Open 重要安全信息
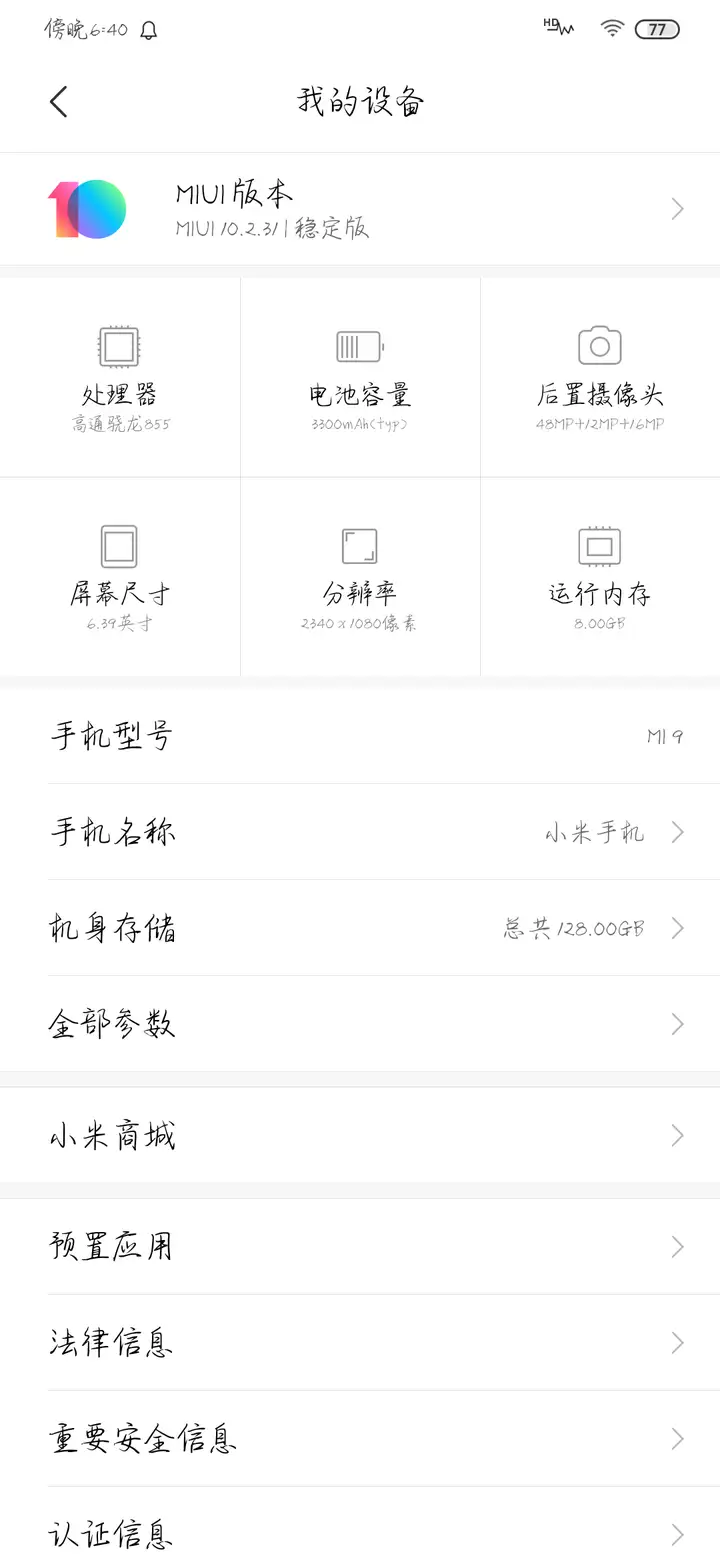The height and width of the screenshot is (1560, 720). 360,1438
